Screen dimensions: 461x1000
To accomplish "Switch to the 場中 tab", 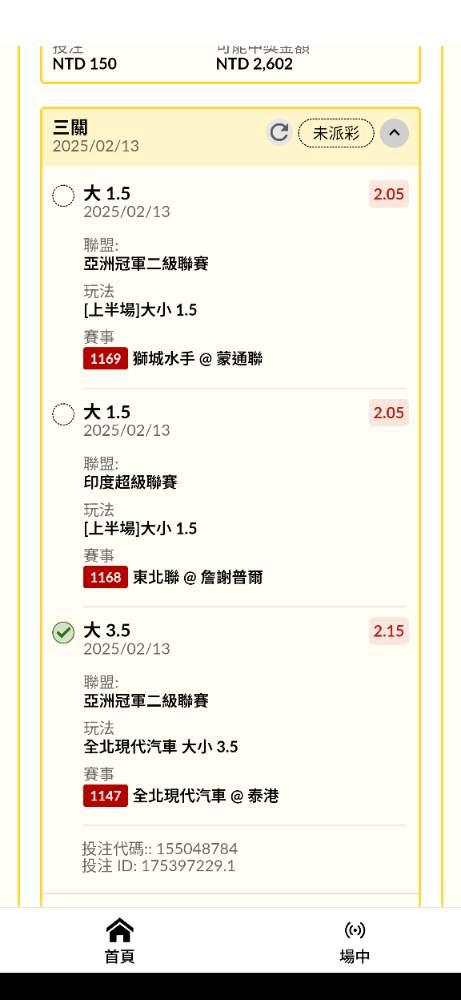I will point(355,941).
